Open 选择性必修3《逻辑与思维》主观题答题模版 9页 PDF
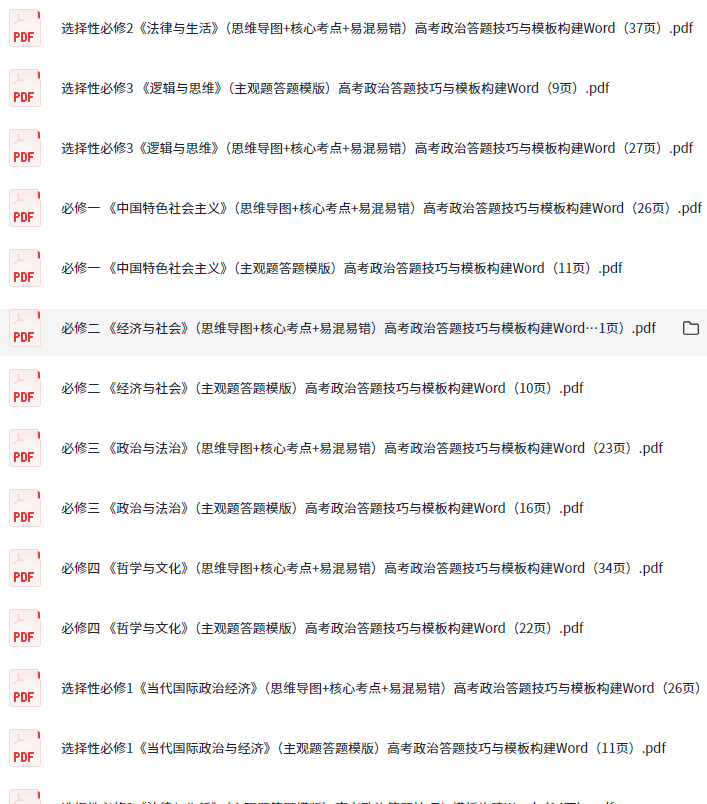 (x=334, y=88)
